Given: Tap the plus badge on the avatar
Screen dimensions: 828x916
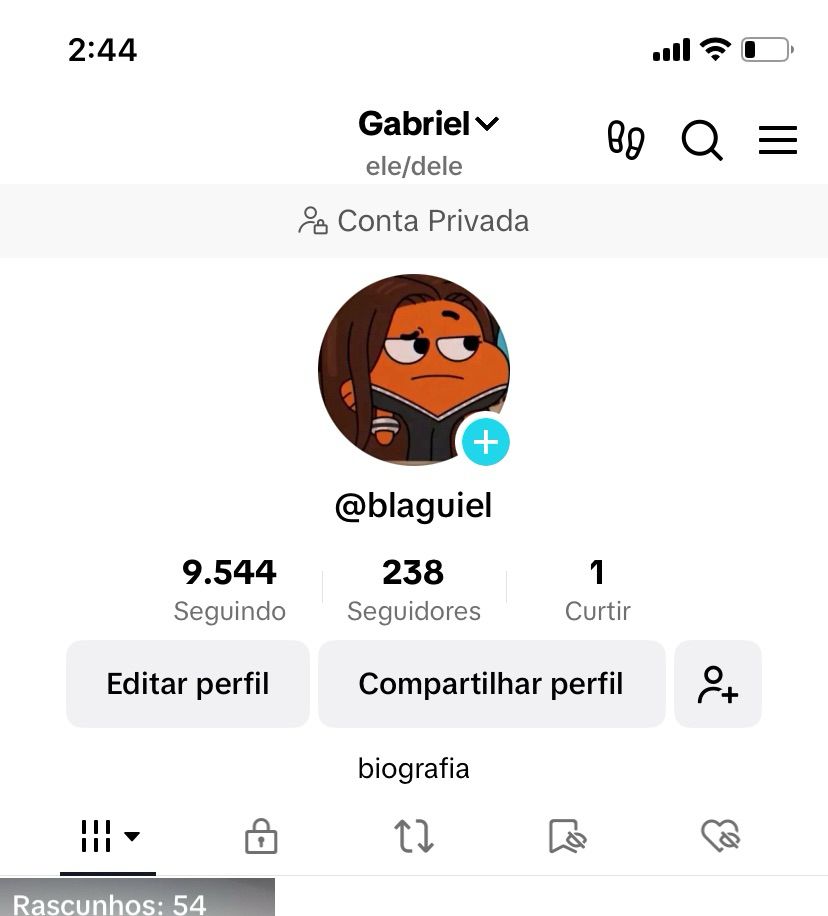Looking at the screenshot, I should click(x=486, y=442).
